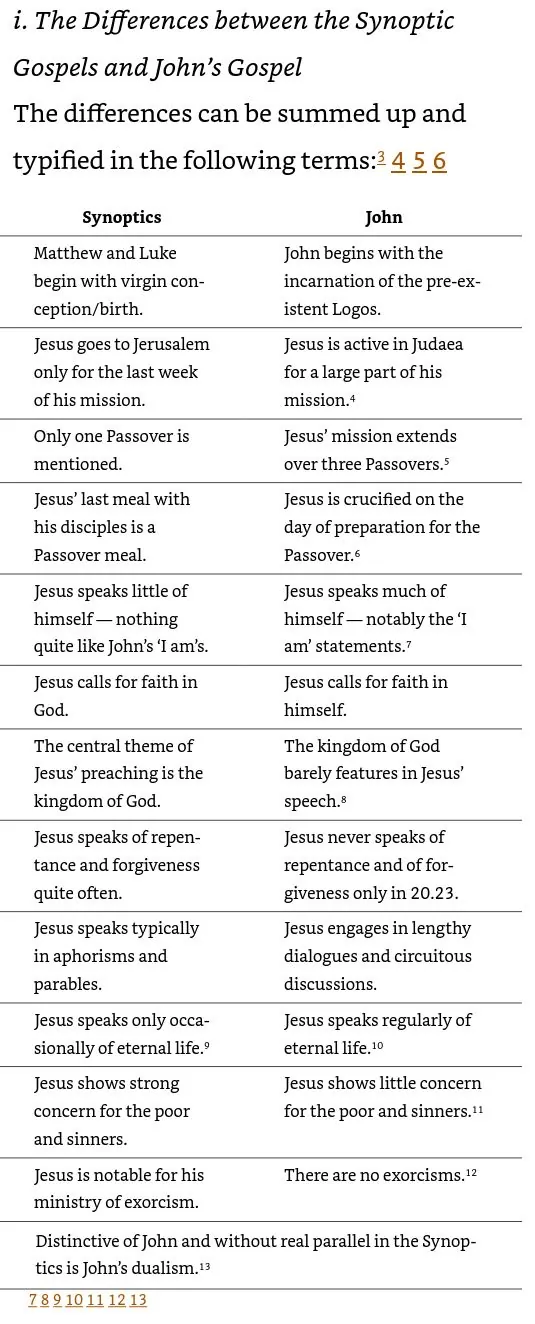
Task: Open footnote 12 link below the table
Action: [117, 1300]
